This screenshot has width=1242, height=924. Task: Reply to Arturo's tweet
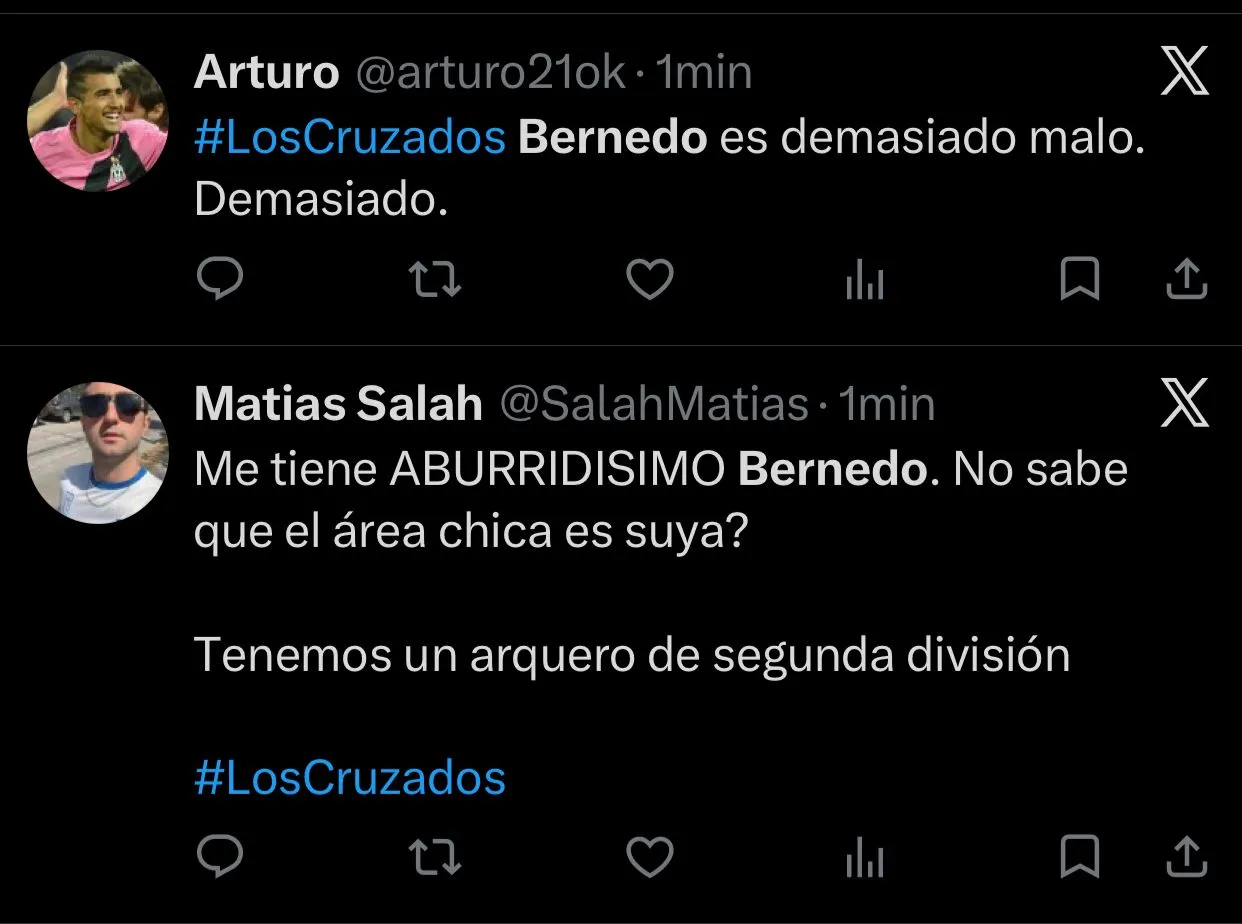219,279
